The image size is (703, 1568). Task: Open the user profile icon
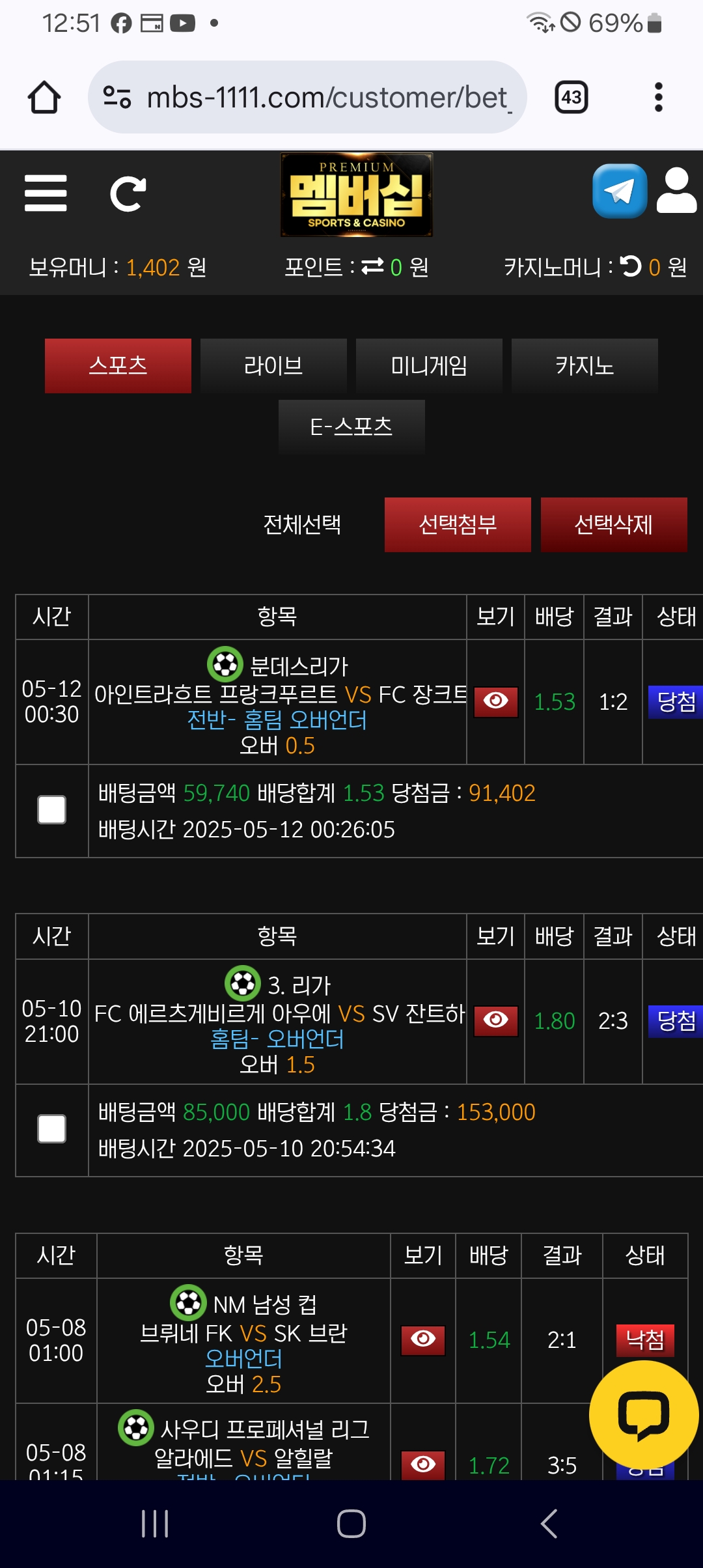click(677, 191)
